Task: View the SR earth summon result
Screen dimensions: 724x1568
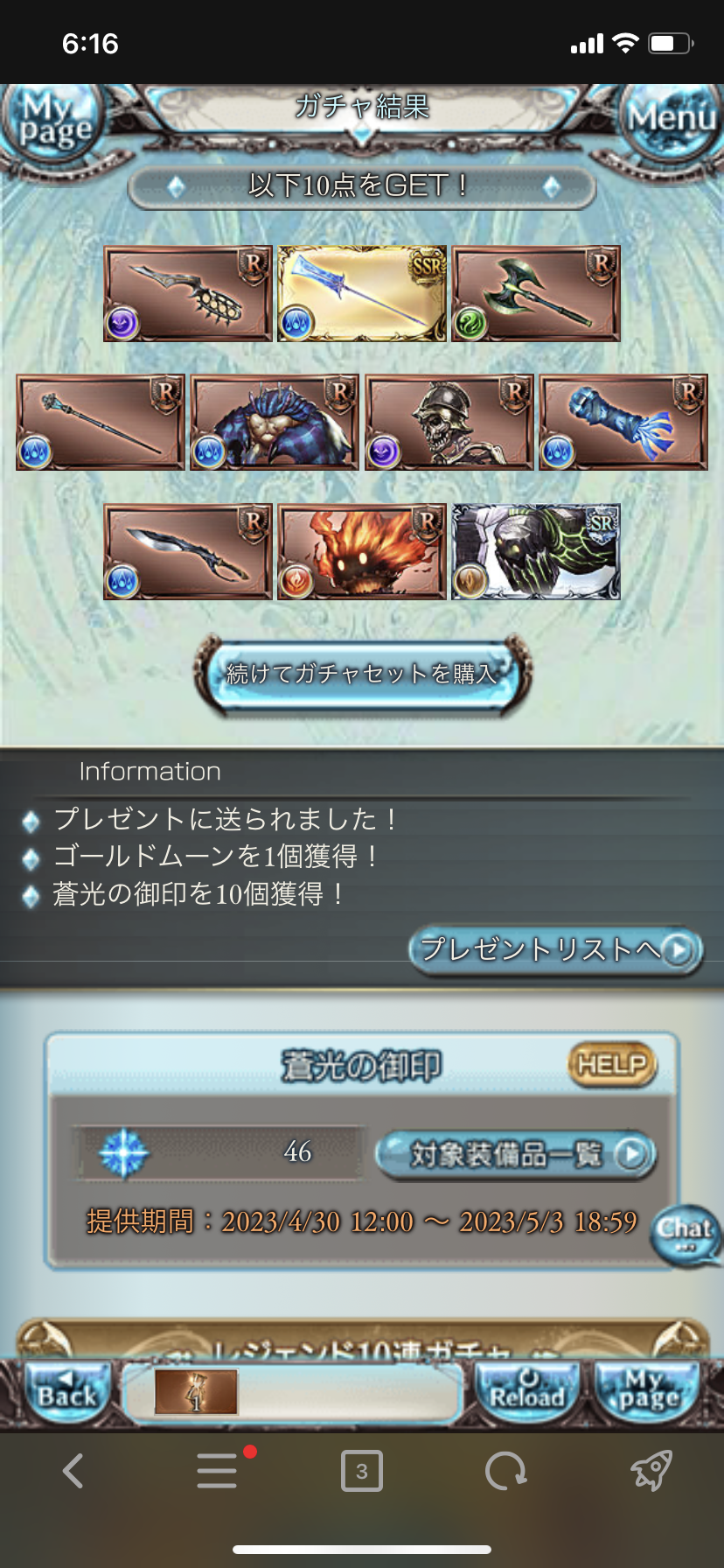Action: pos(535,552)
